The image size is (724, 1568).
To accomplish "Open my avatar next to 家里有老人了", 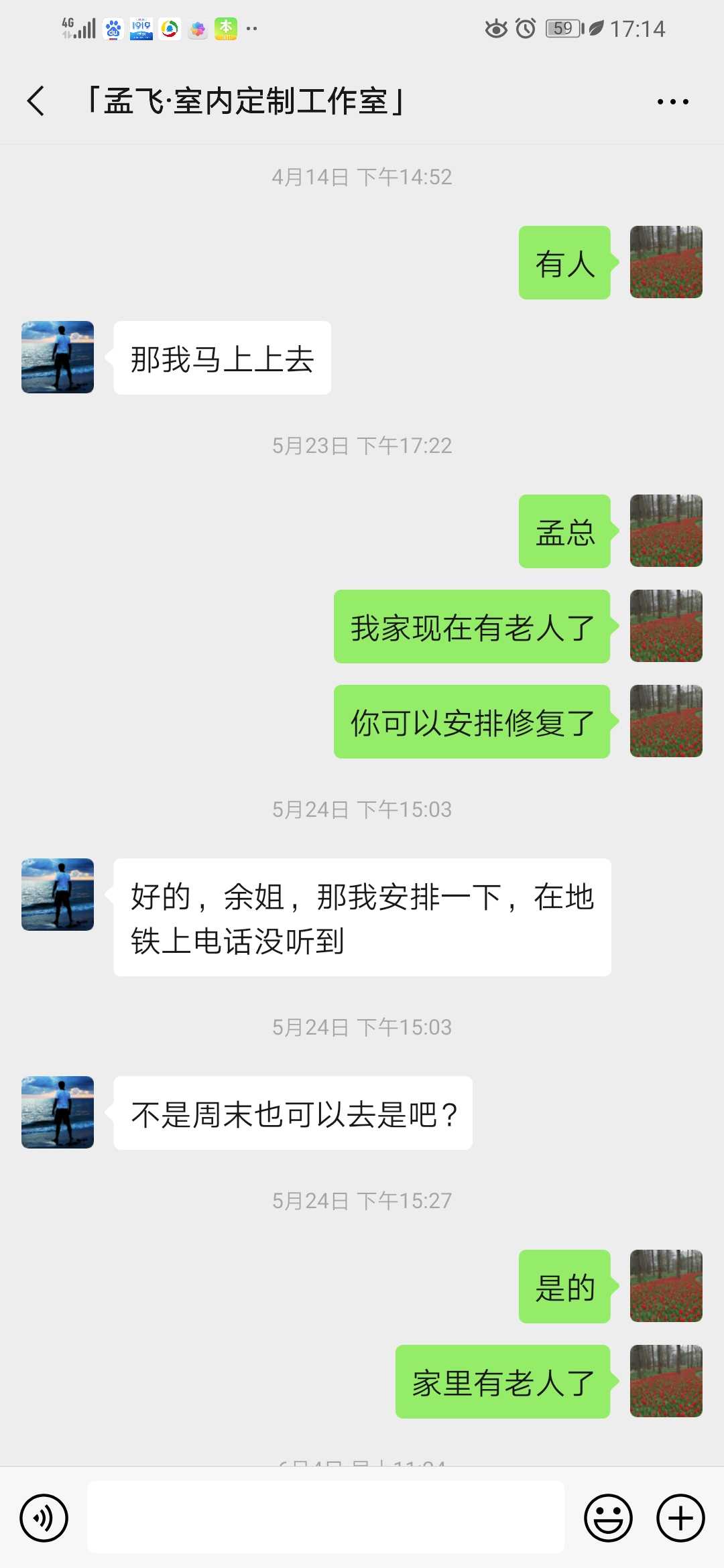I will (x=666, y=1381).
